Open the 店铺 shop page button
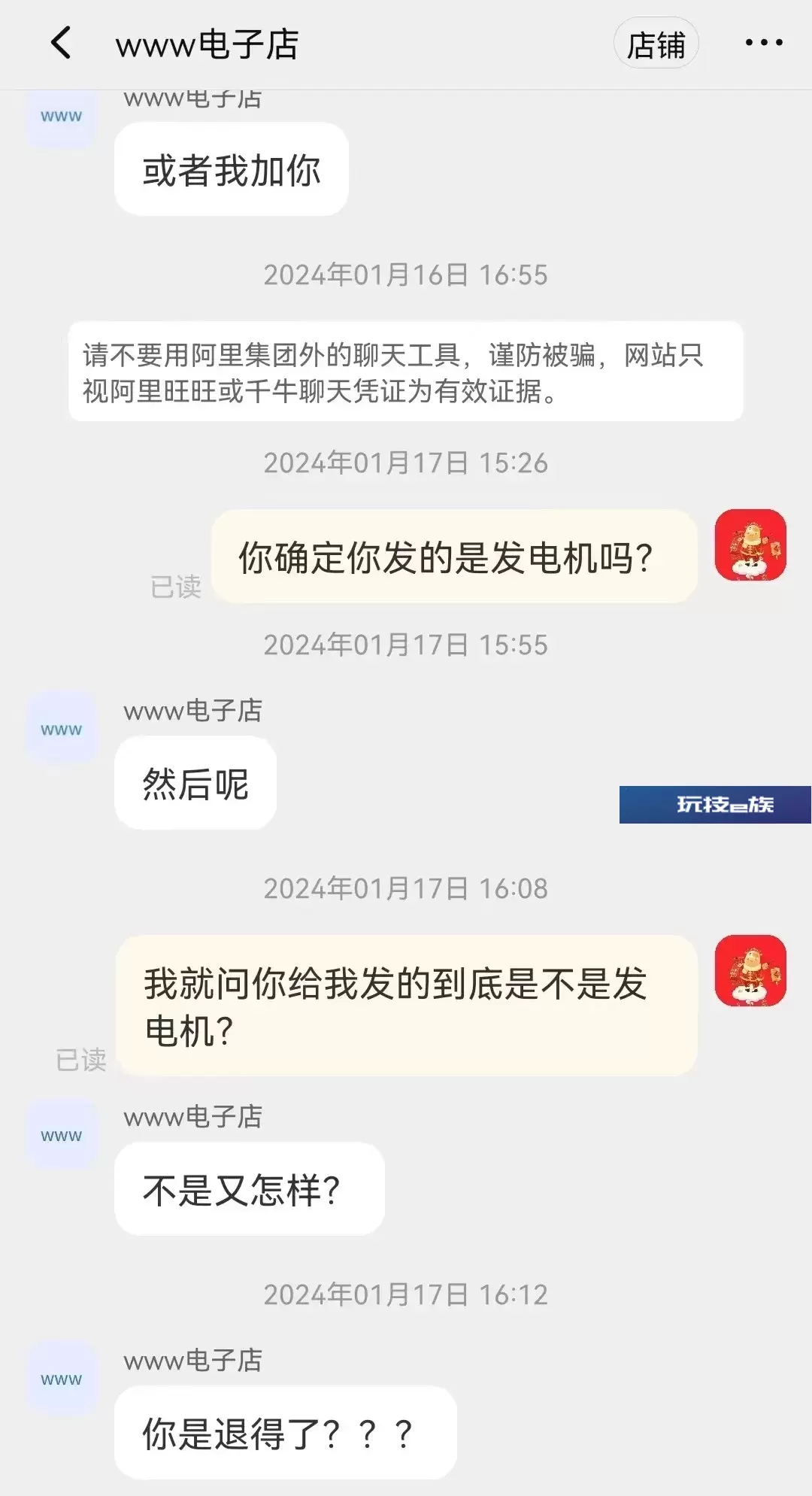812x1496 pixels. pyautogui.click(x=656, y=44)
